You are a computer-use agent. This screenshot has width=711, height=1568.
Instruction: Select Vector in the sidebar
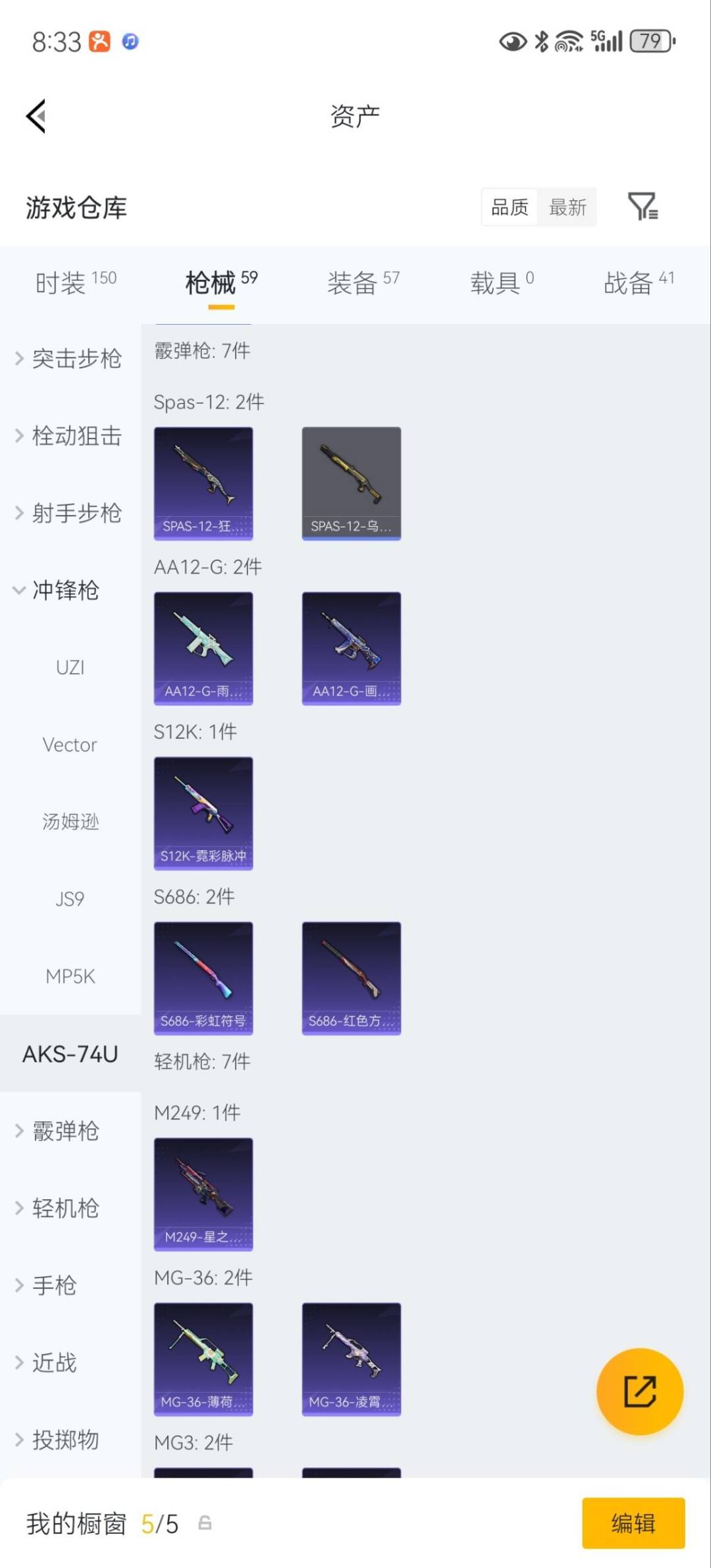point(70,744)
